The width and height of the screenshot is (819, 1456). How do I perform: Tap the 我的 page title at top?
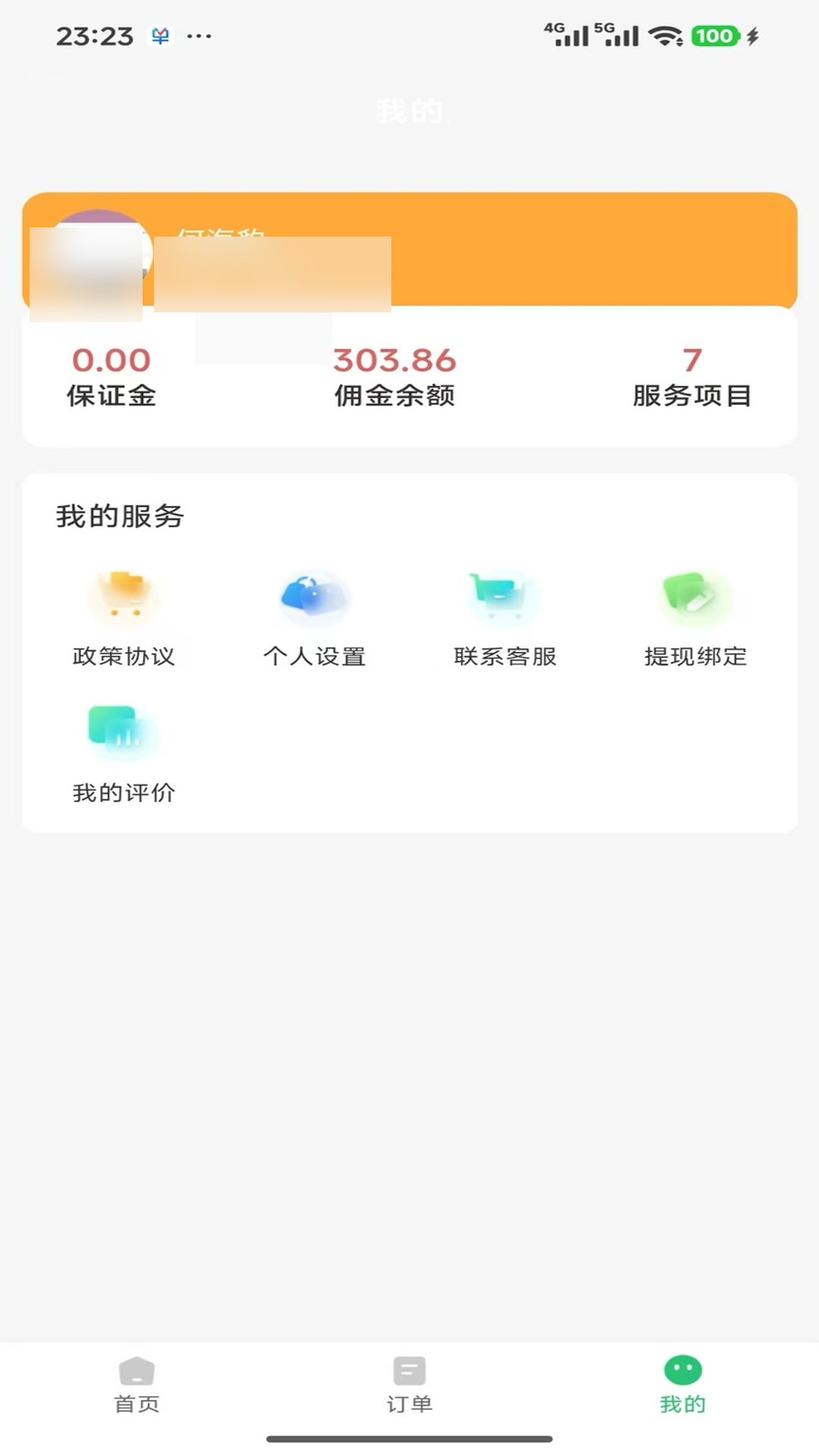pos(409,111)
